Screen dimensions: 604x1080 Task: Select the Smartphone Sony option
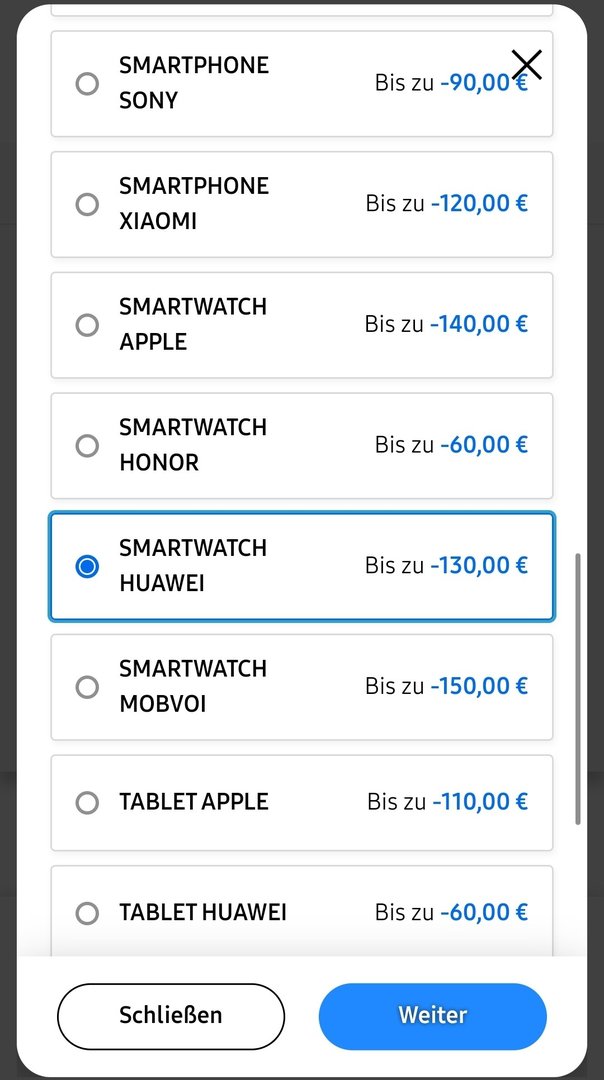[x=88, y=84]
